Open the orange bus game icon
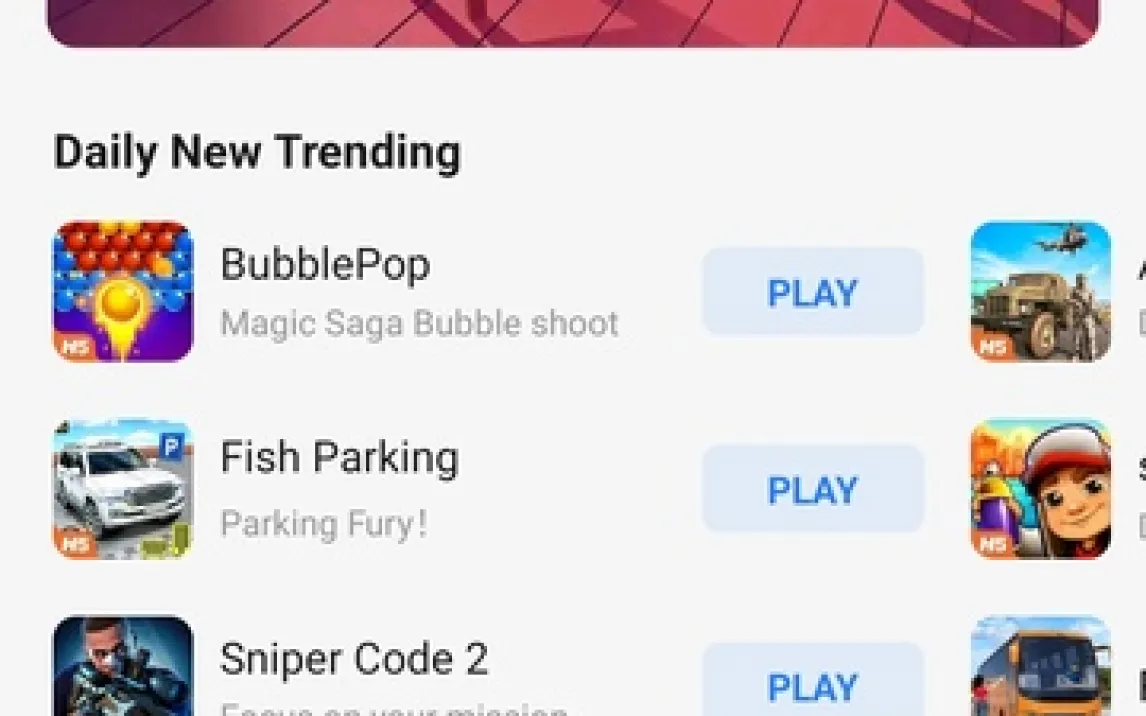The width and height of the screenshot is (1146, 716). point(1040,668)
